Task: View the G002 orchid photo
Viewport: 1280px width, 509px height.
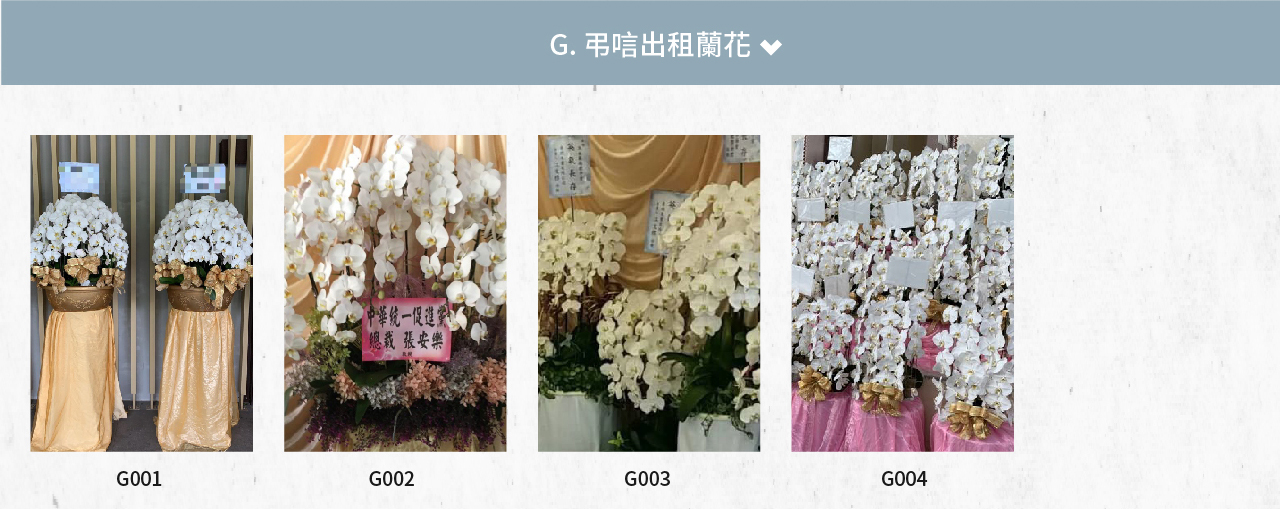Action: pos(395,293)
